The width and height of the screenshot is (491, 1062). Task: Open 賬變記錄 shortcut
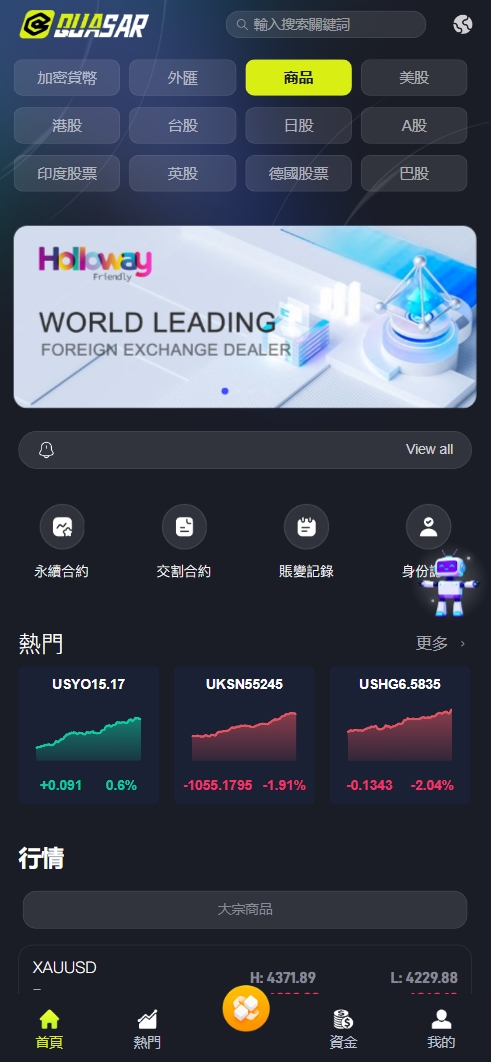tap(306, 542)
